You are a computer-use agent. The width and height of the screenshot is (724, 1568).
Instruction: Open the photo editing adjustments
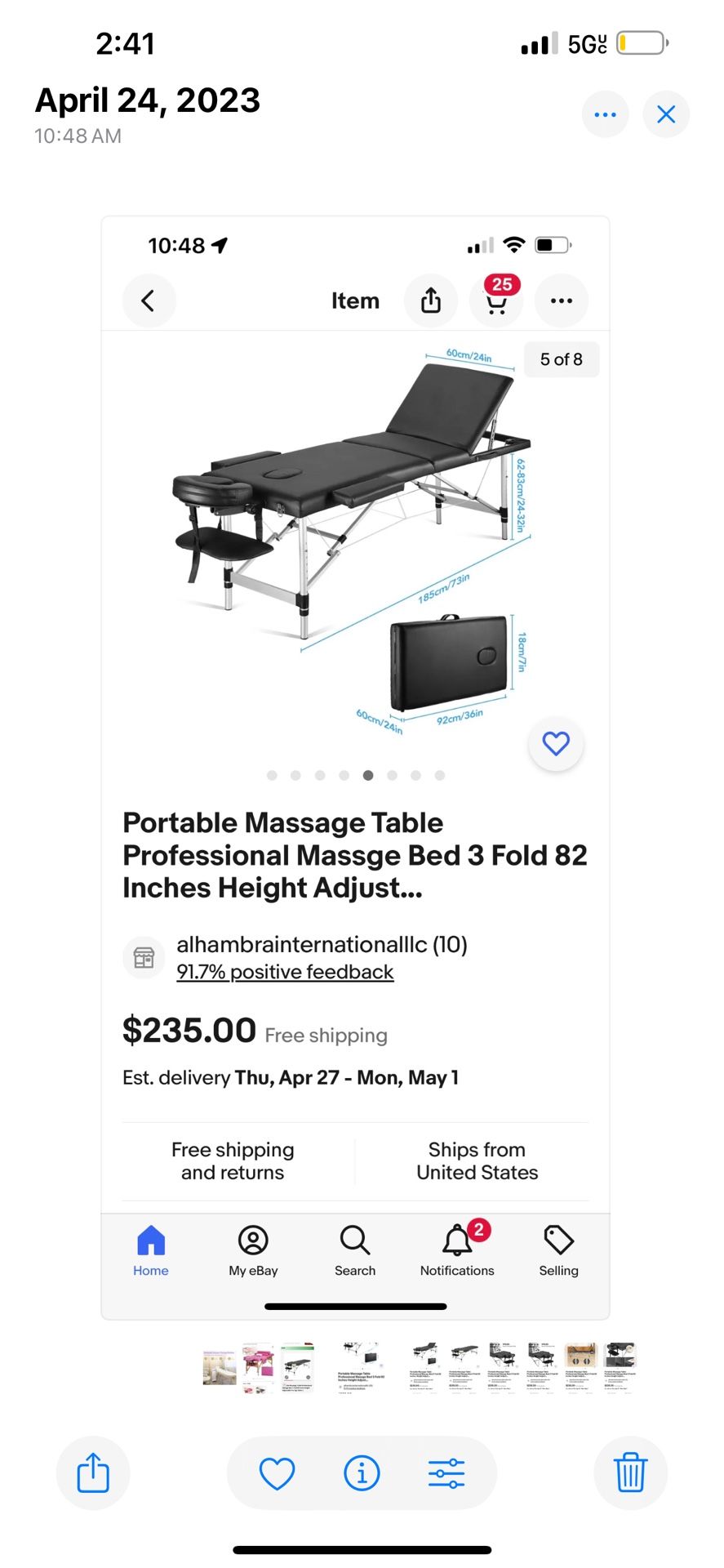(x=446, y=1473)
